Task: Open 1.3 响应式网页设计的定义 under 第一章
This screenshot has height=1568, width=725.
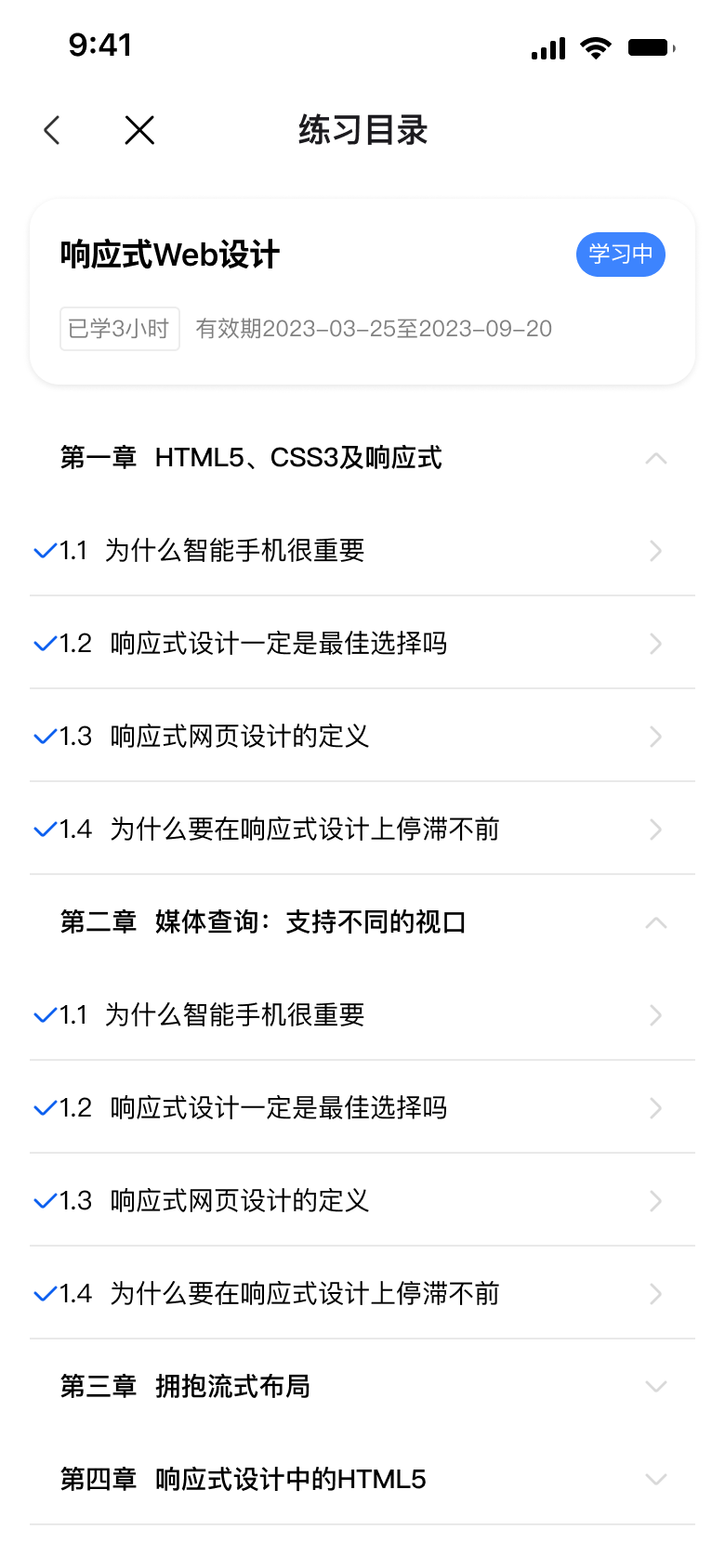Action: coord(362,736)
